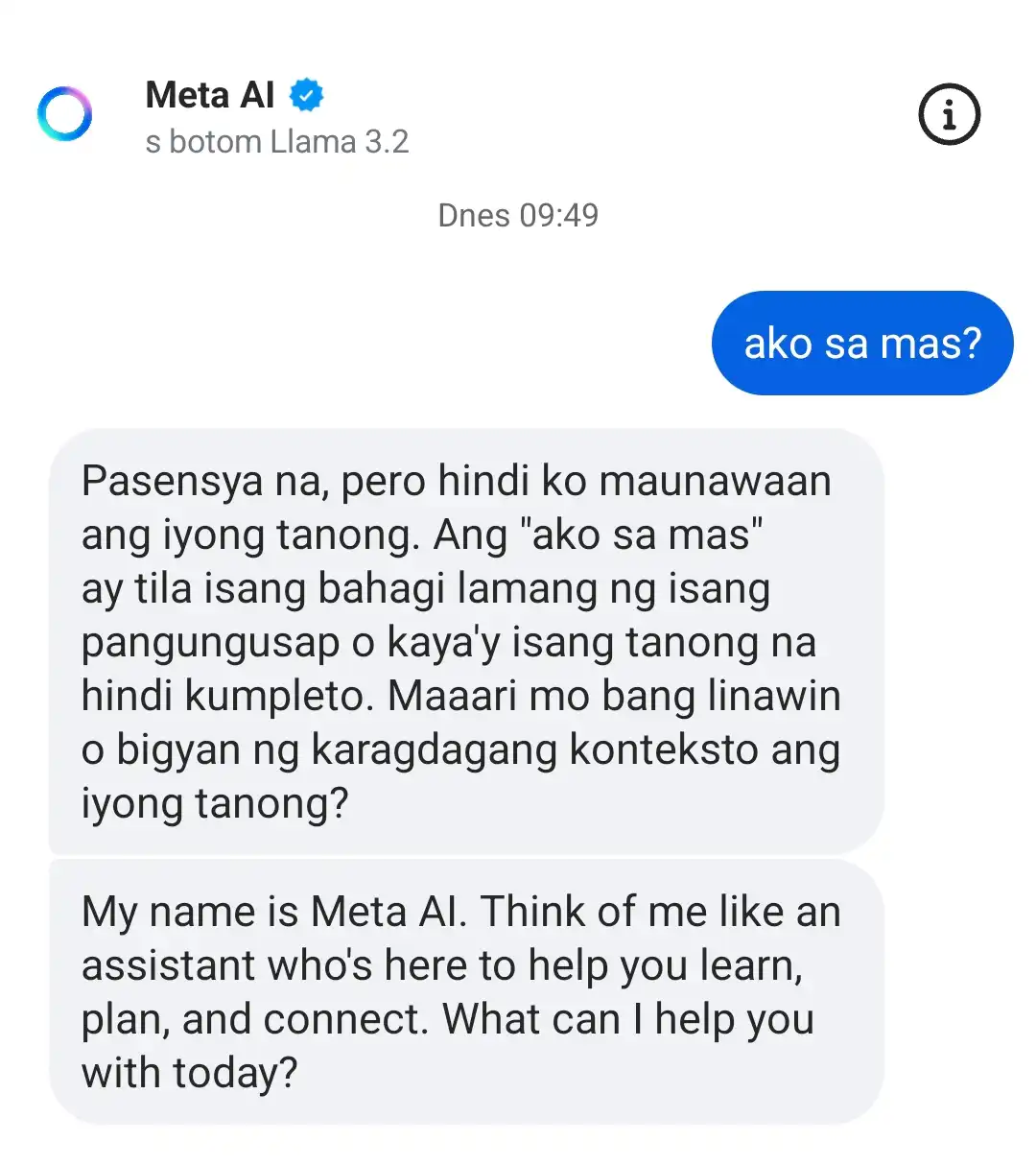Open the conversation info icon
The width and height of the screenshot is (1036, 1165).
949,115
